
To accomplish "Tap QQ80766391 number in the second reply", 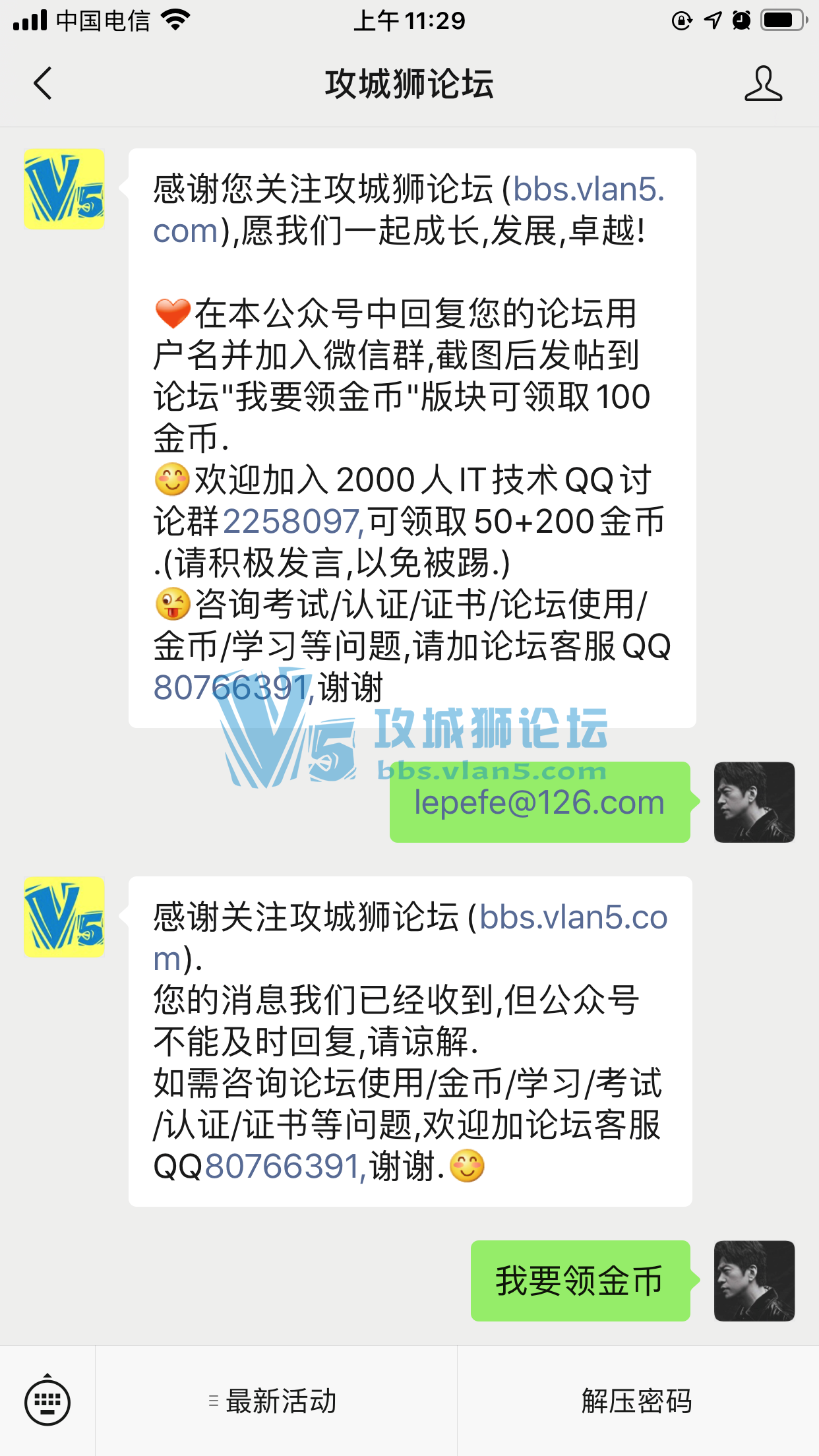I will pyautogui.click(x=284, y=1167).
